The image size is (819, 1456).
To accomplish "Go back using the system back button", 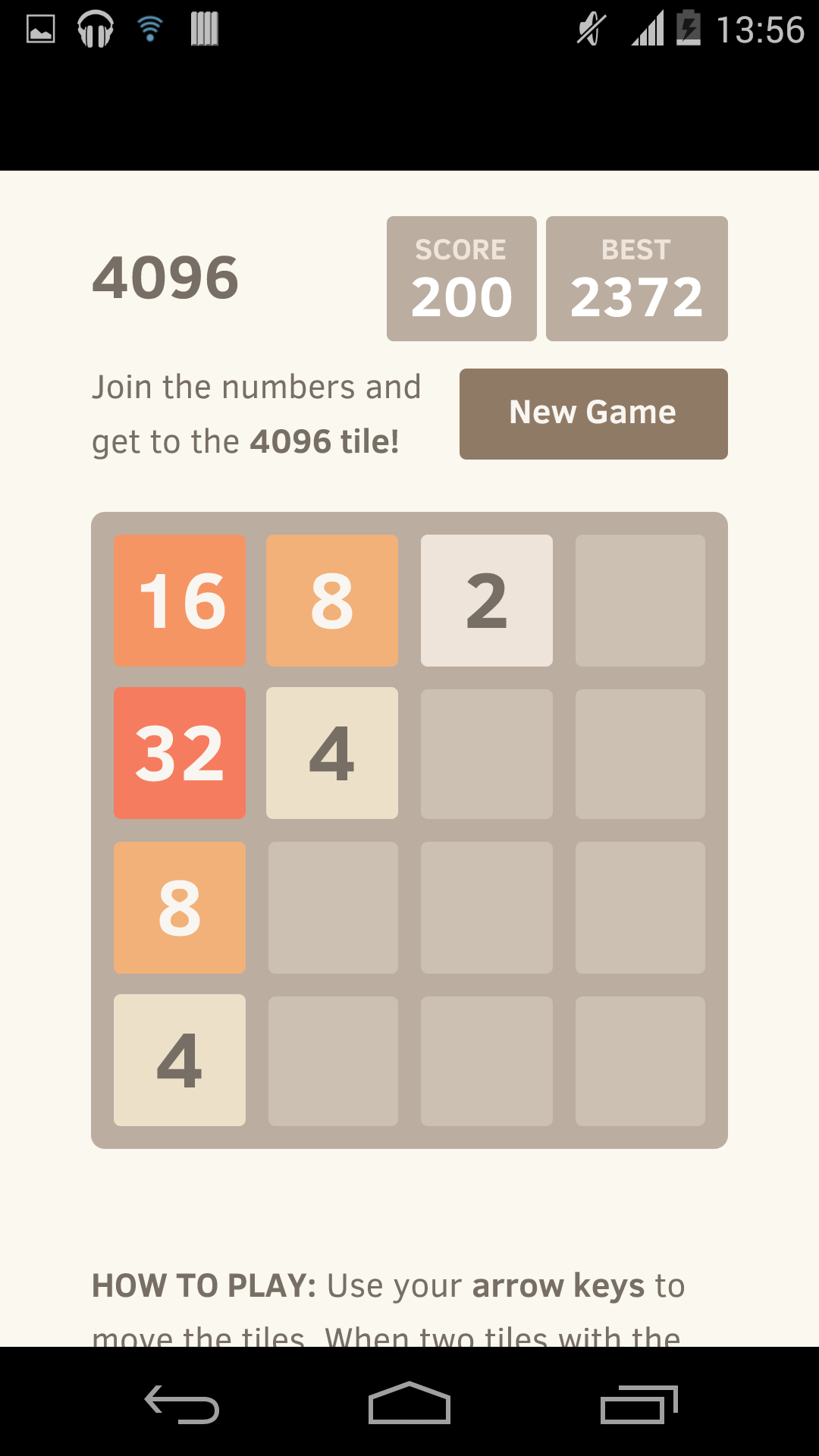I will pyautogui.click(x=182, y=1404).
